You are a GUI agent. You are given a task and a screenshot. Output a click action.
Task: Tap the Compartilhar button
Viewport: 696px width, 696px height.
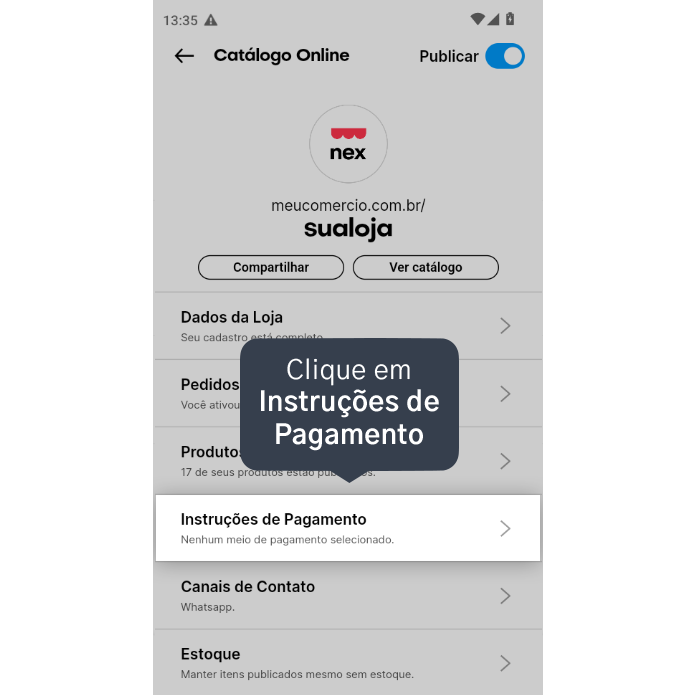pyautogui.click(x=271, y=267)
